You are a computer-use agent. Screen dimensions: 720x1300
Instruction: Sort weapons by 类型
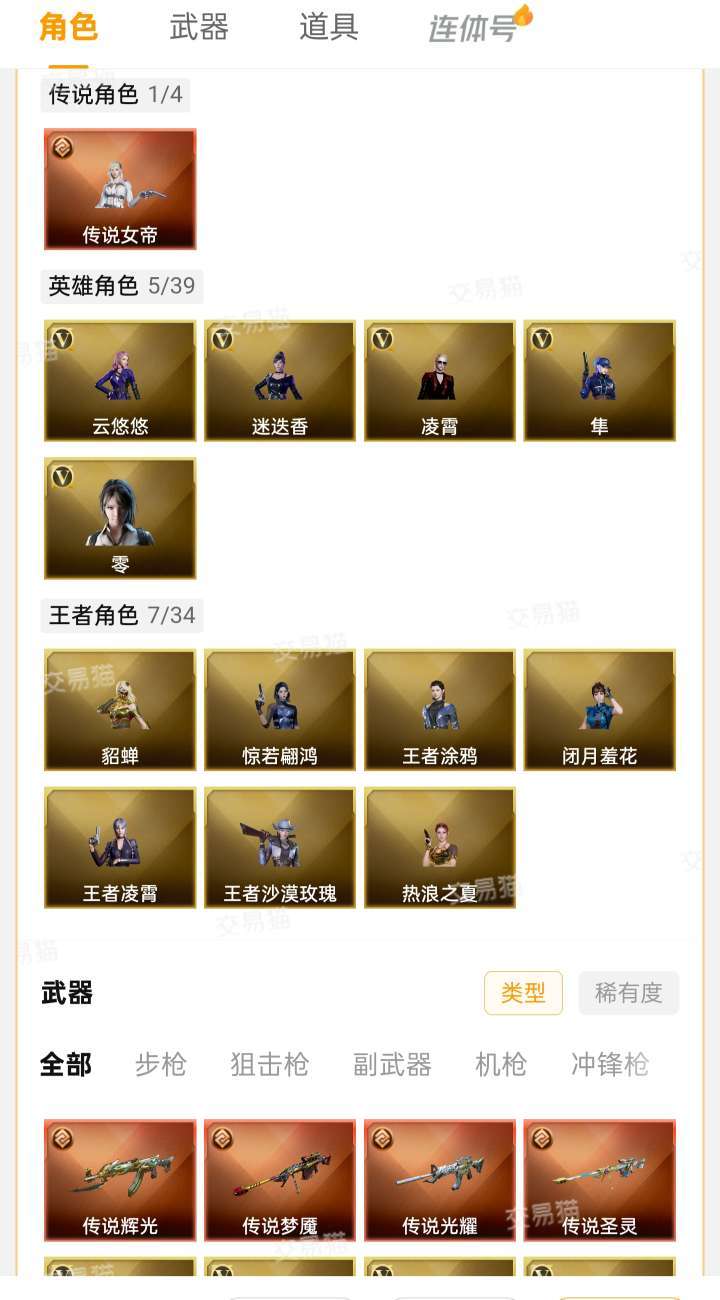523,993
